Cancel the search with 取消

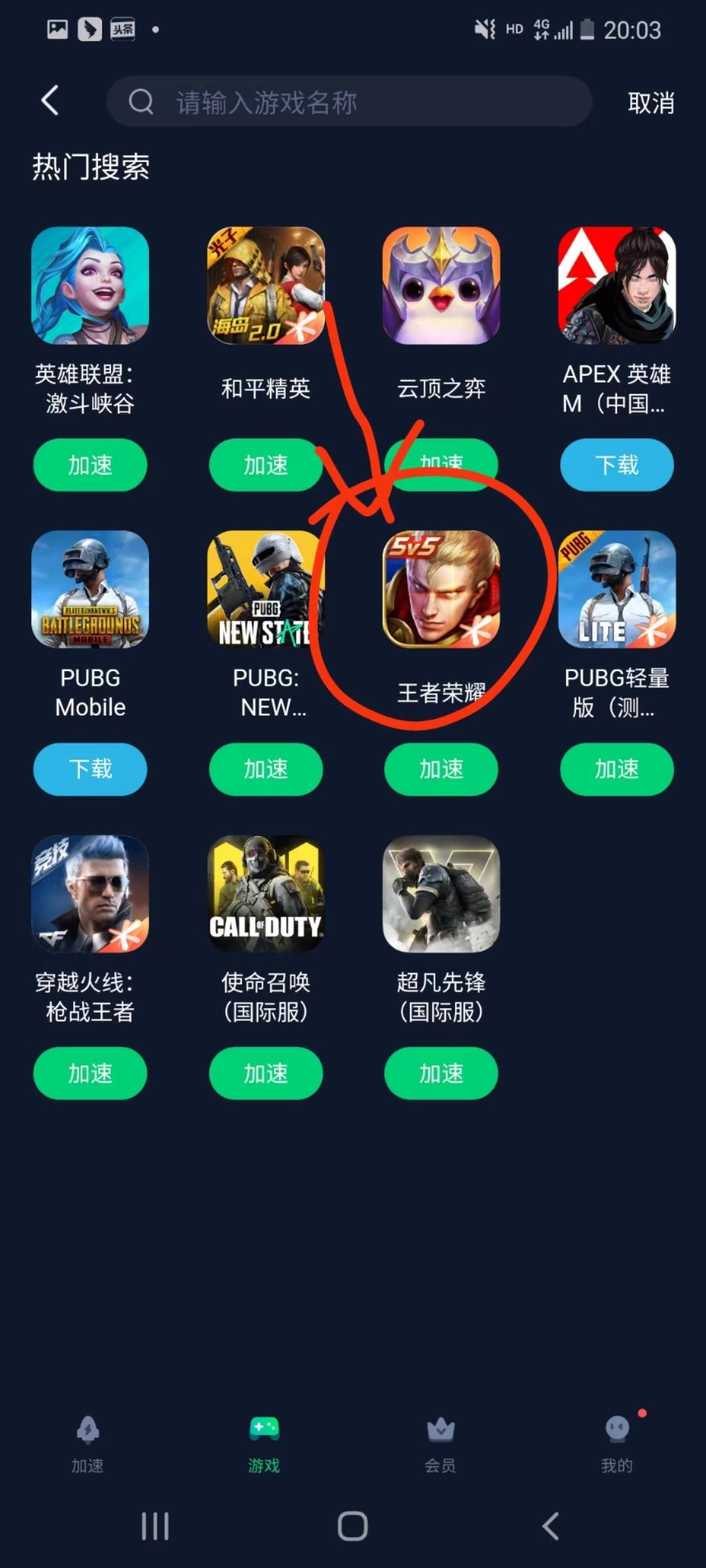pyautogui.click(x=650, y=103)
